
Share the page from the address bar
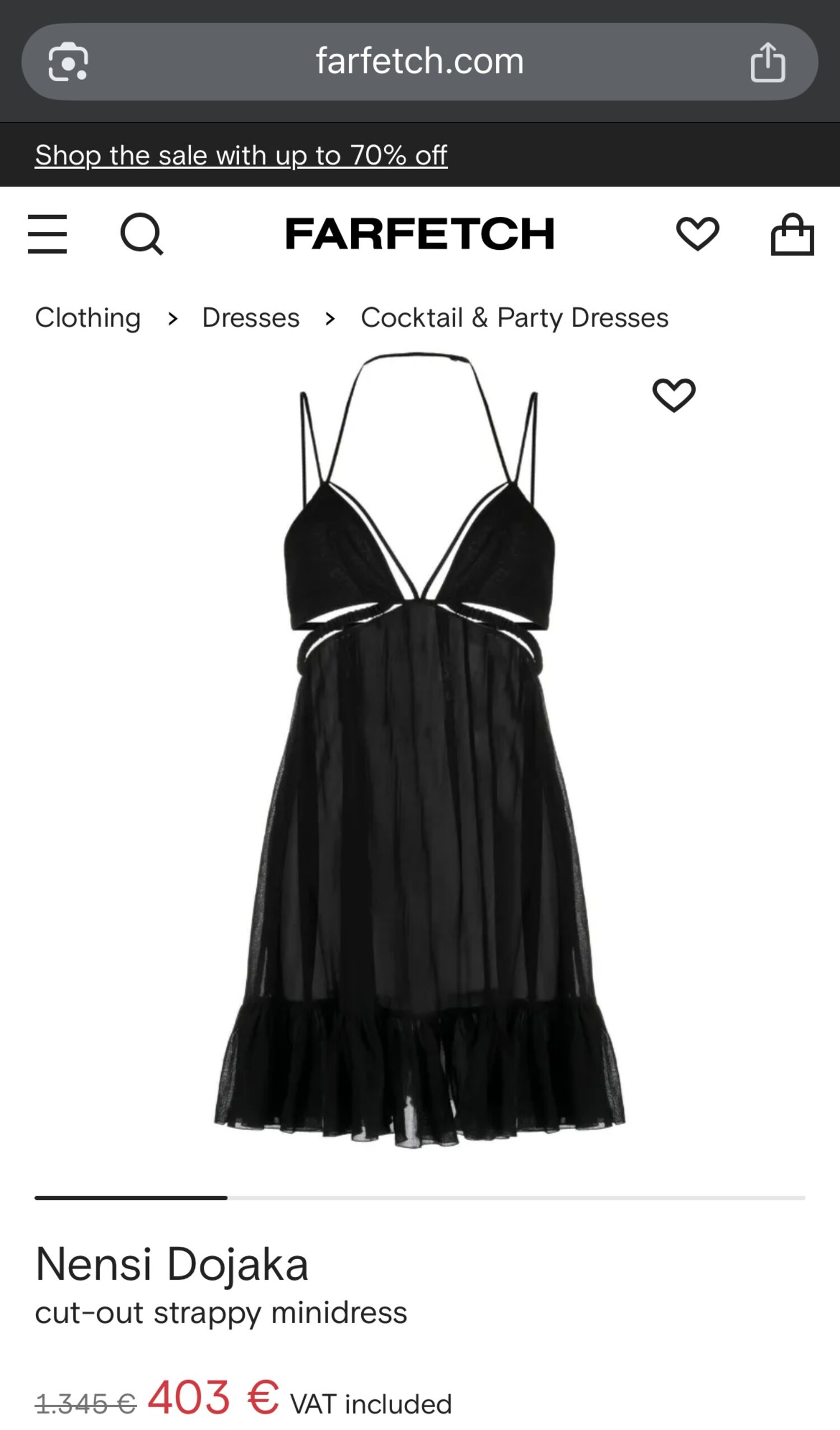[x=768, y=62]
